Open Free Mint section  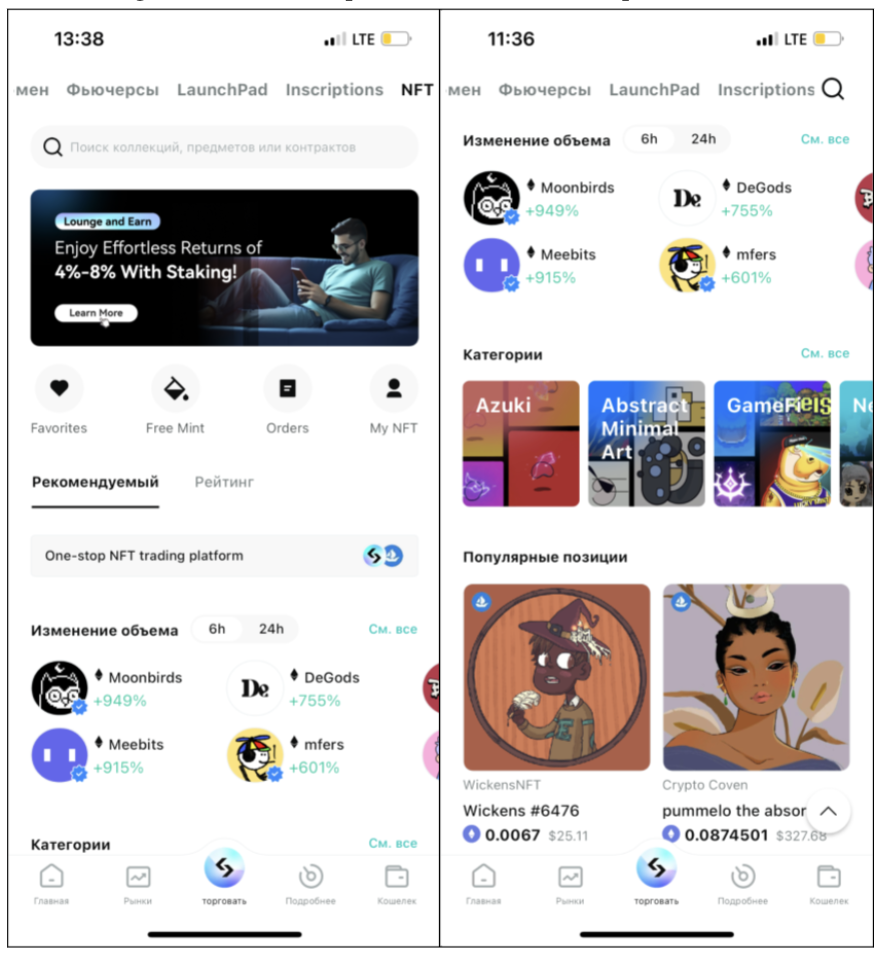[175, 389]
